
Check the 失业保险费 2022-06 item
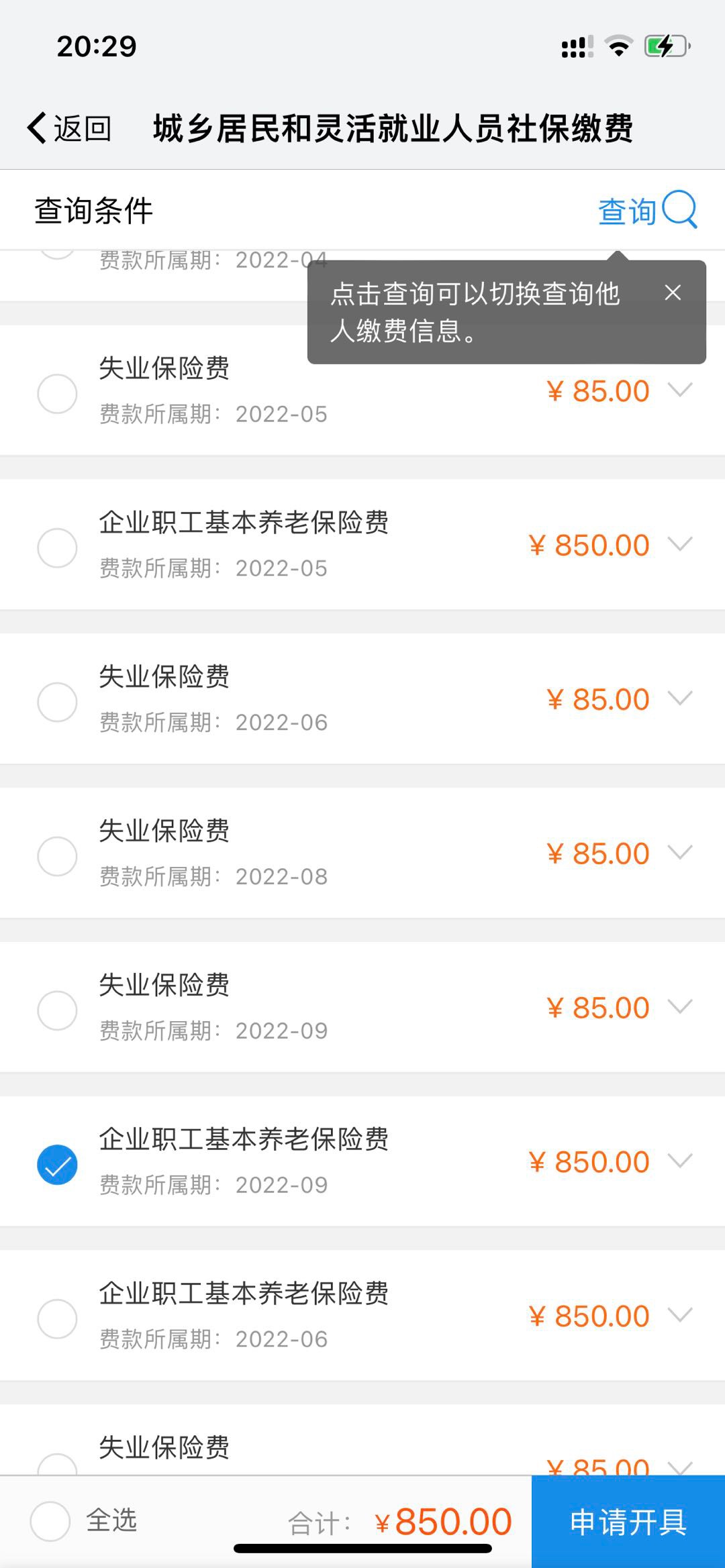57,702
